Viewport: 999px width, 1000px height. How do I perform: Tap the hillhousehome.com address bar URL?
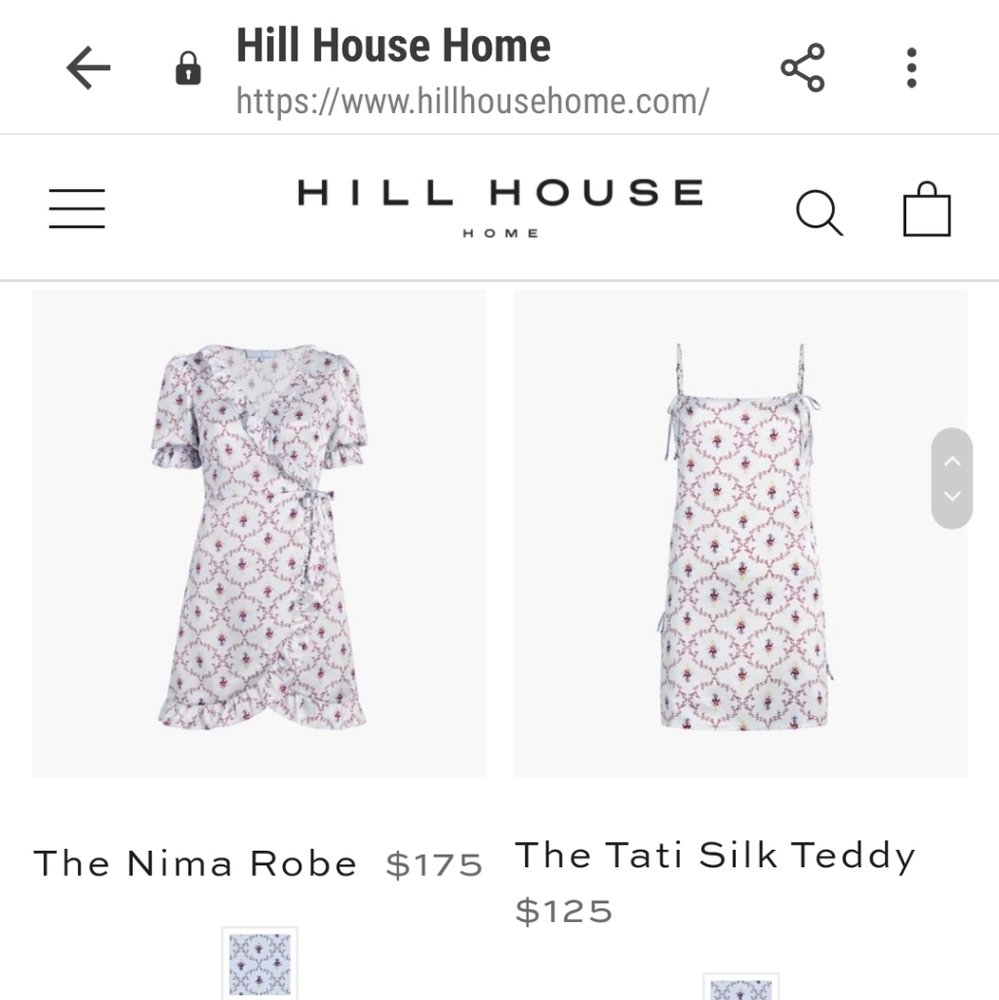[470, 100]
